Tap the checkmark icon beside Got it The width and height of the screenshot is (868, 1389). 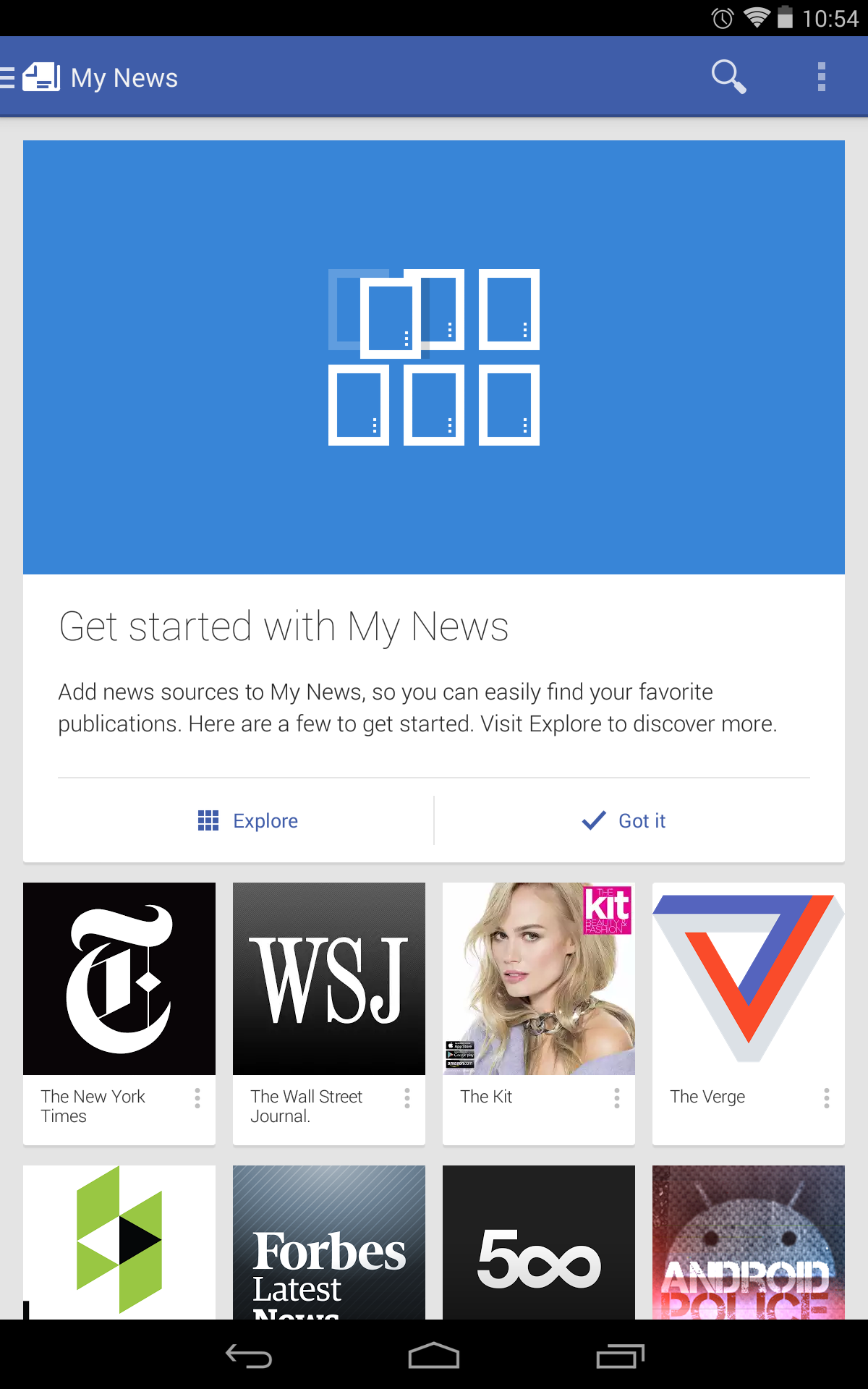point(592,821)
